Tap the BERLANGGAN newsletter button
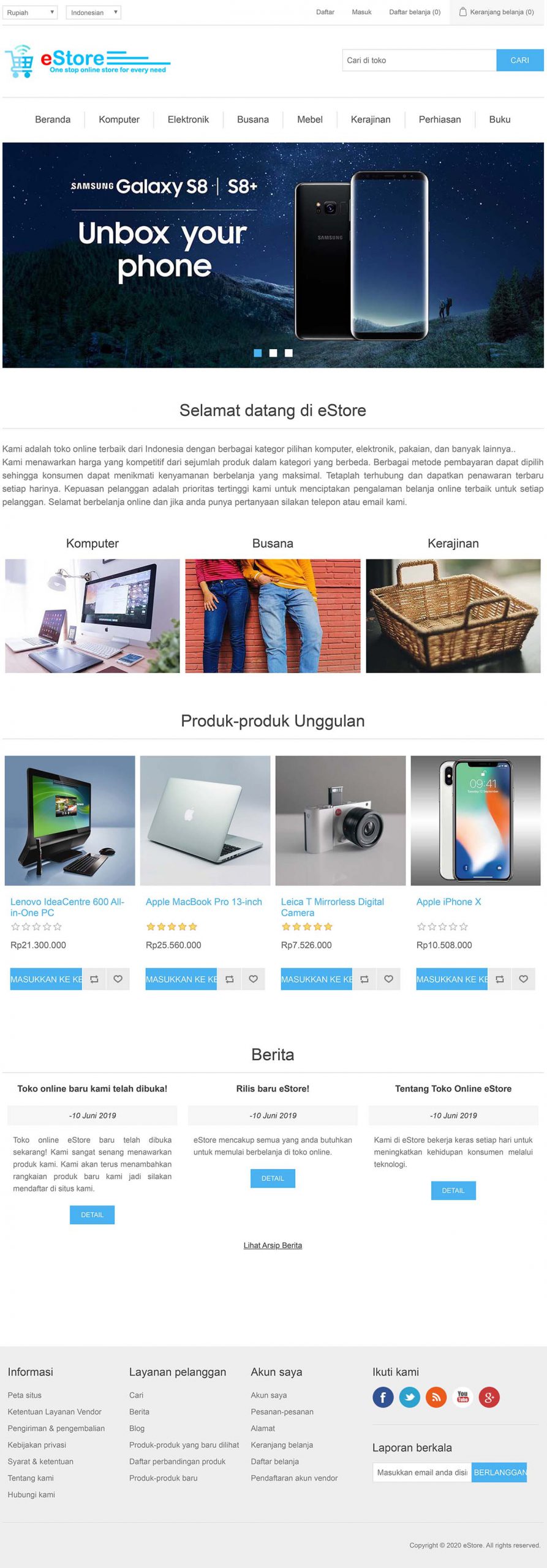547x1568 pixels. pos(499,1472)
